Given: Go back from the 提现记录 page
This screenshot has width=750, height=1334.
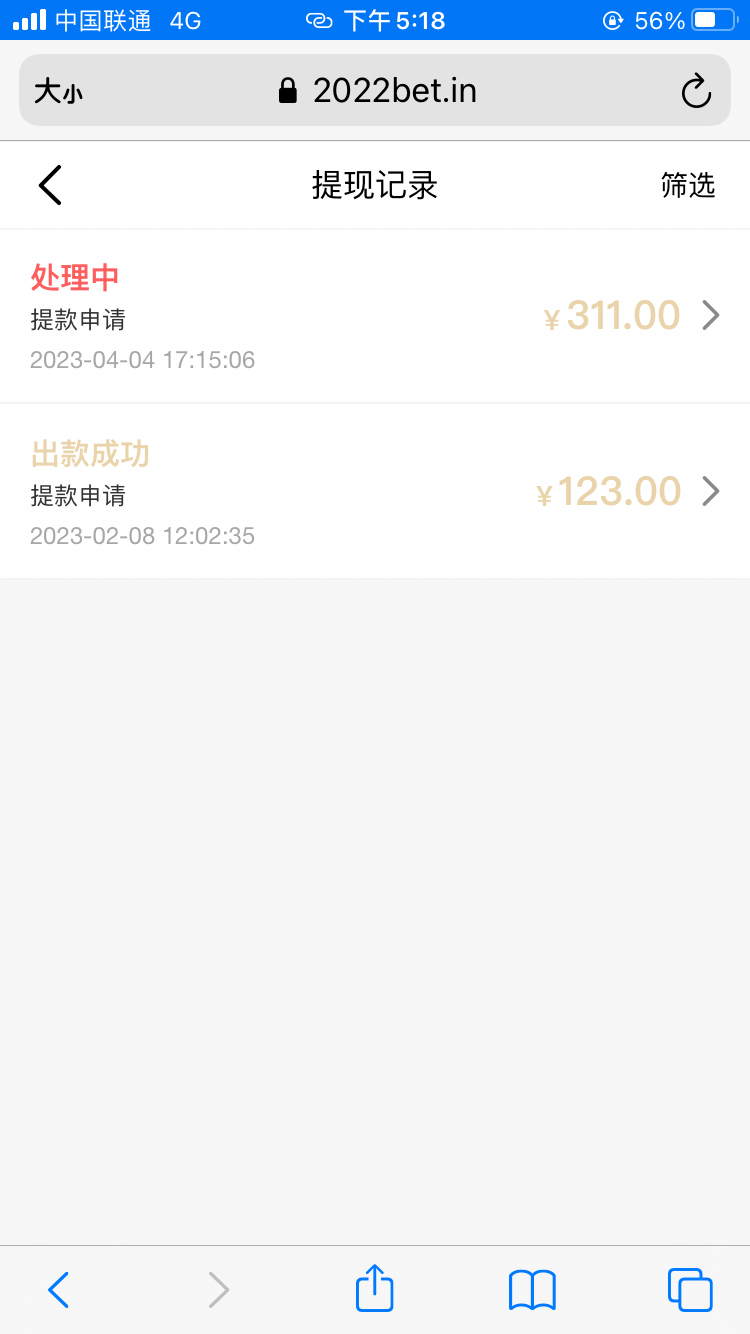Looking at the screenshot, I should 50,185.
